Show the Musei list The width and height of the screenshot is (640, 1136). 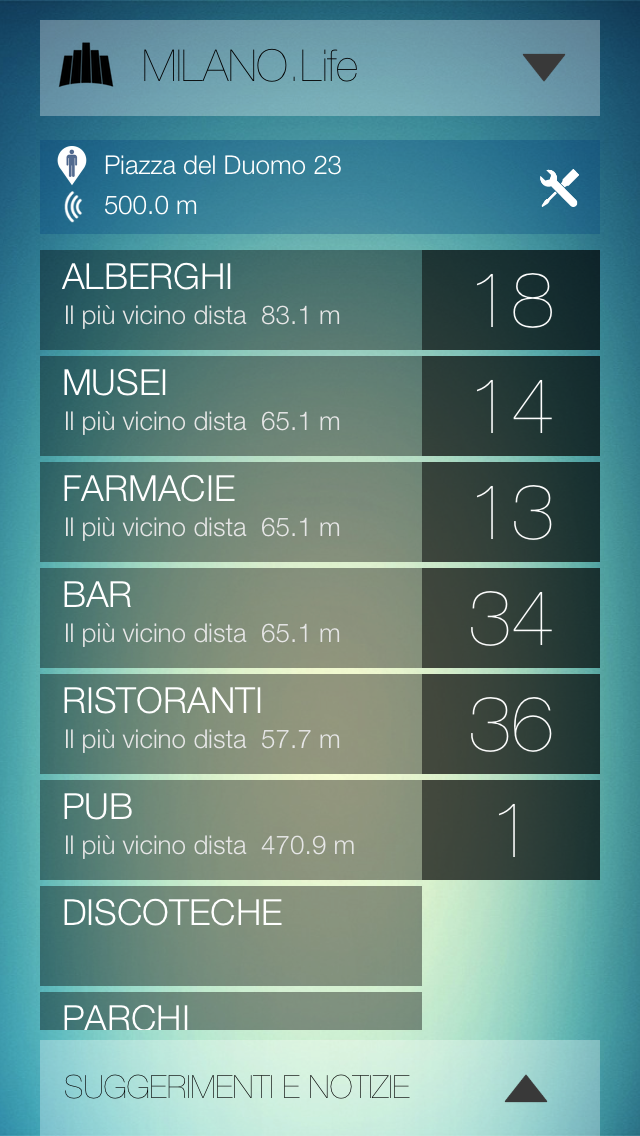pyautogui.click(x=231, y=406)
